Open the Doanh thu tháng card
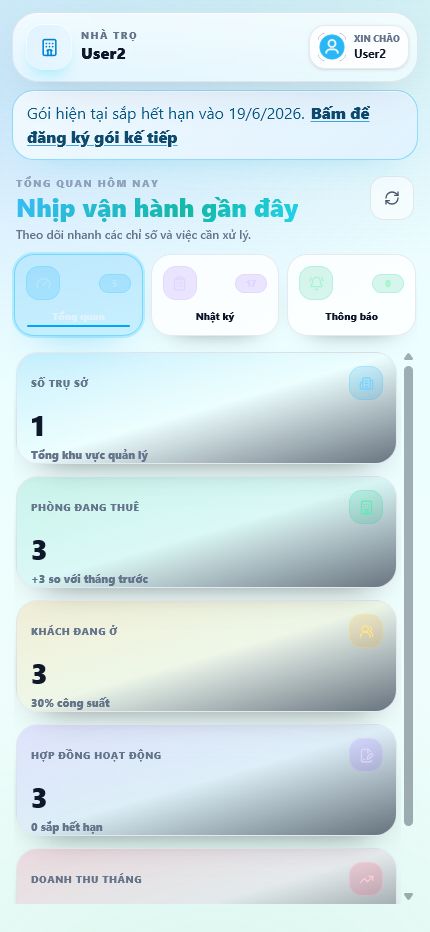Screen dimensions: 430x932 point(206,876)
